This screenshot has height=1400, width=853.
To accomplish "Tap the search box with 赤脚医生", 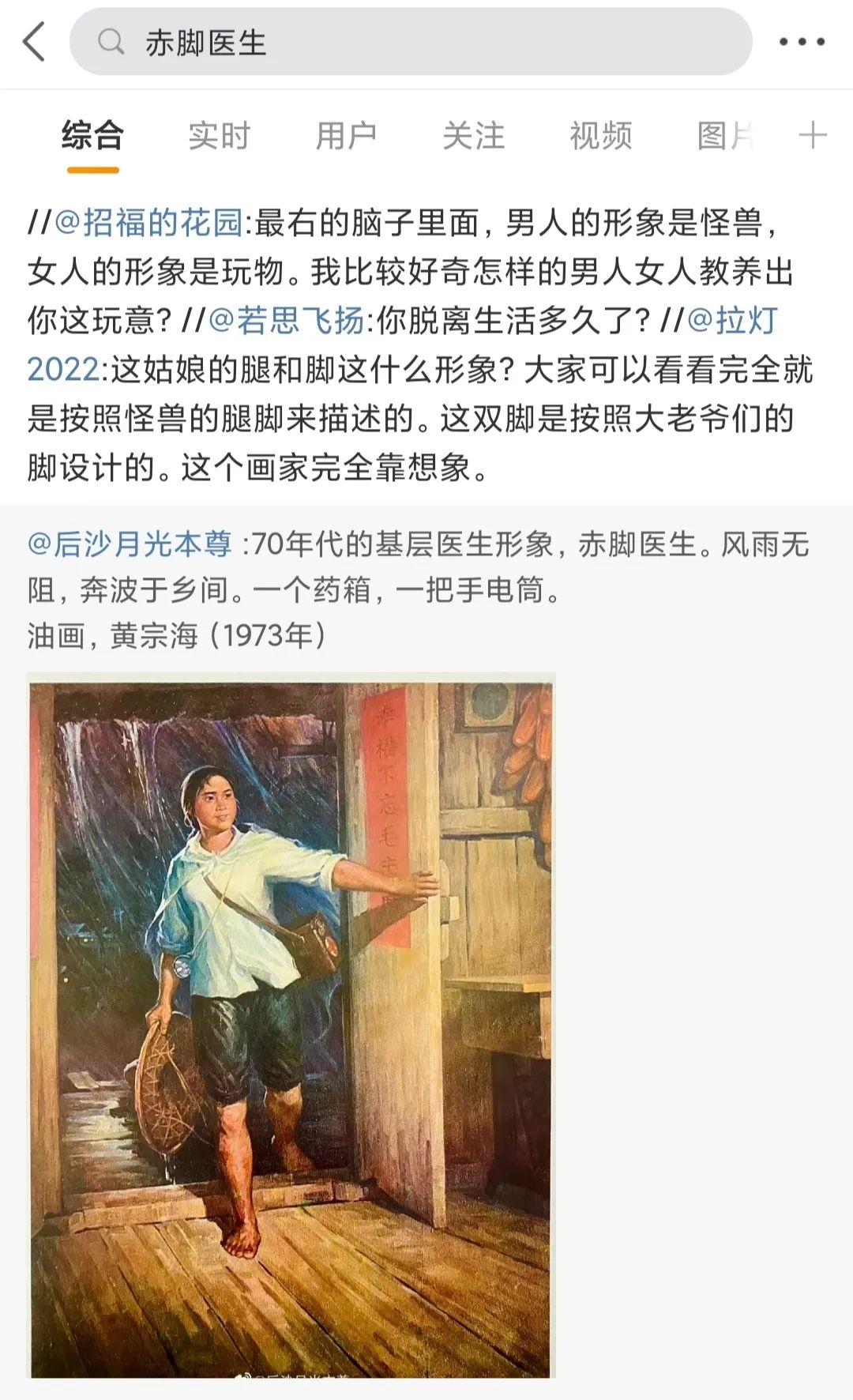I will [411, 42].
